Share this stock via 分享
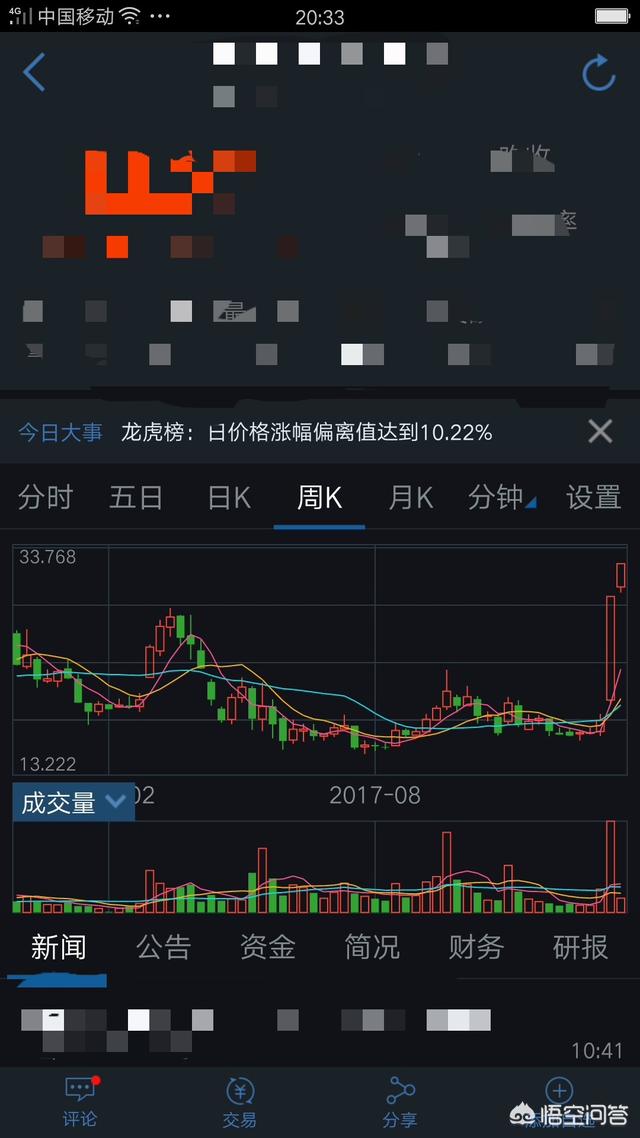 tap(400, 1102)
